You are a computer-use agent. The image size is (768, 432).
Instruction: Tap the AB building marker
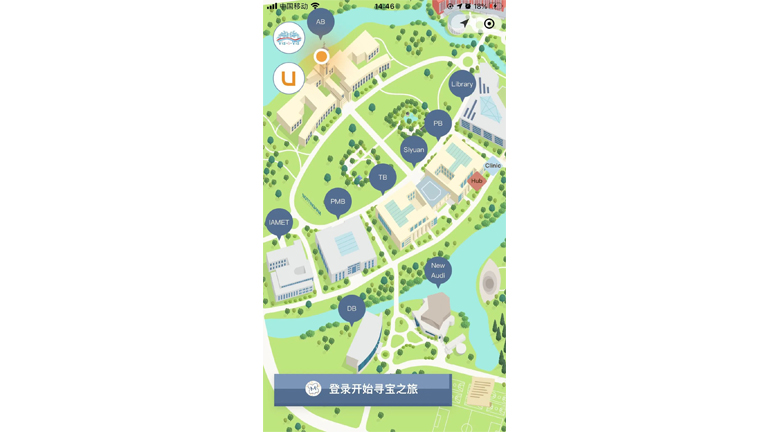[x=320, y=21]
